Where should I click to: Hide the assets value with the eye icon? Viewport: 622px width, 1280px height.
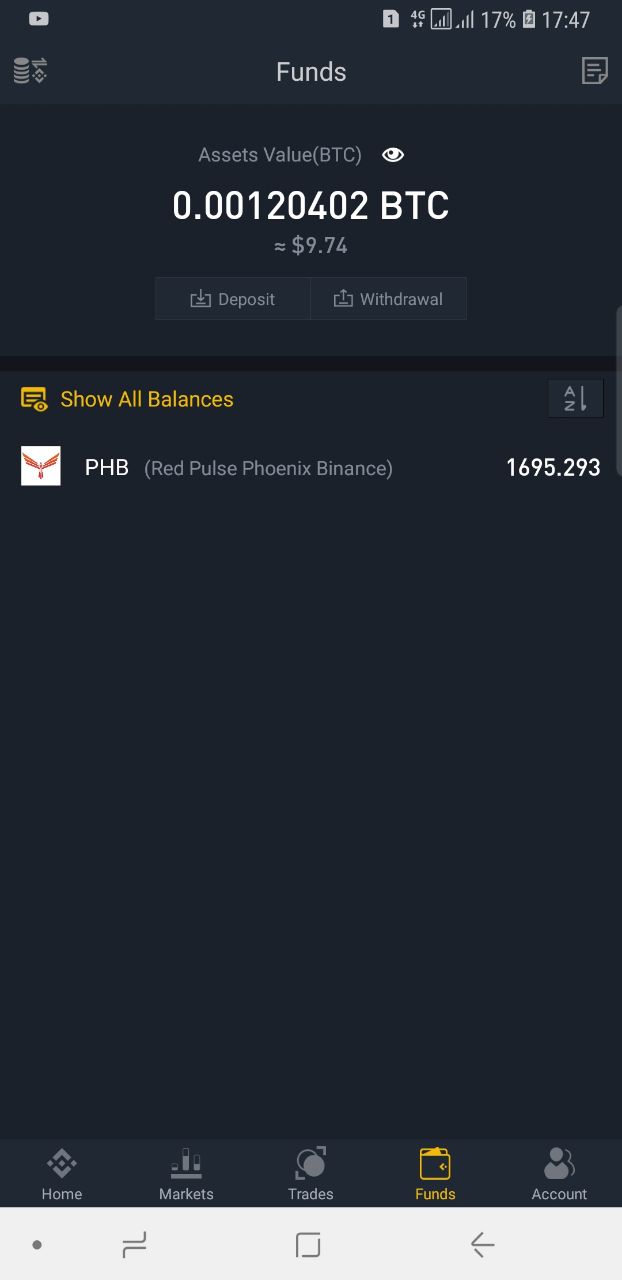[393, 155]
